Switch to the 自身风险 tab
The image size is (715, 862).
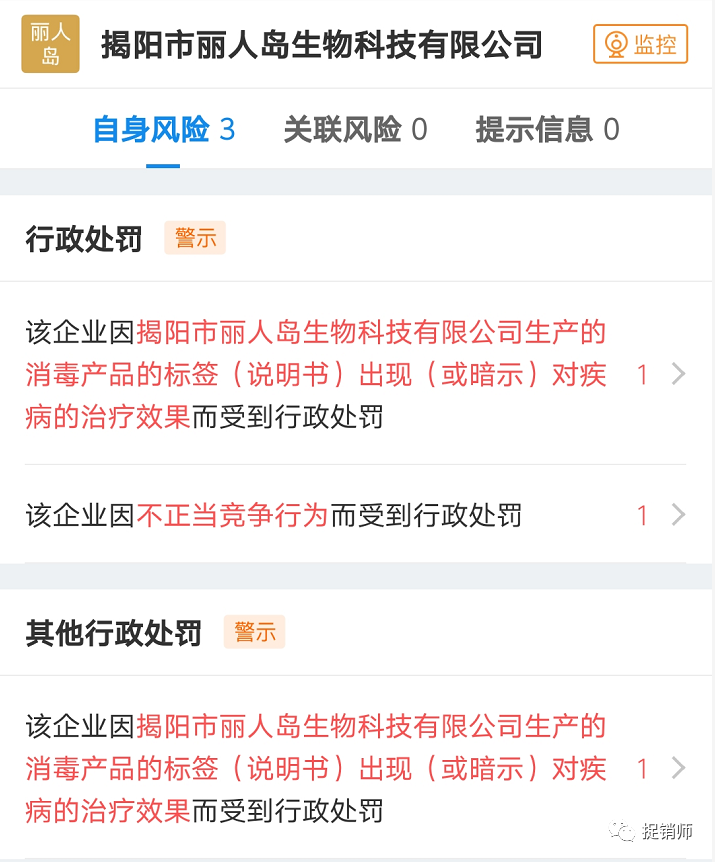click(163, 129)
